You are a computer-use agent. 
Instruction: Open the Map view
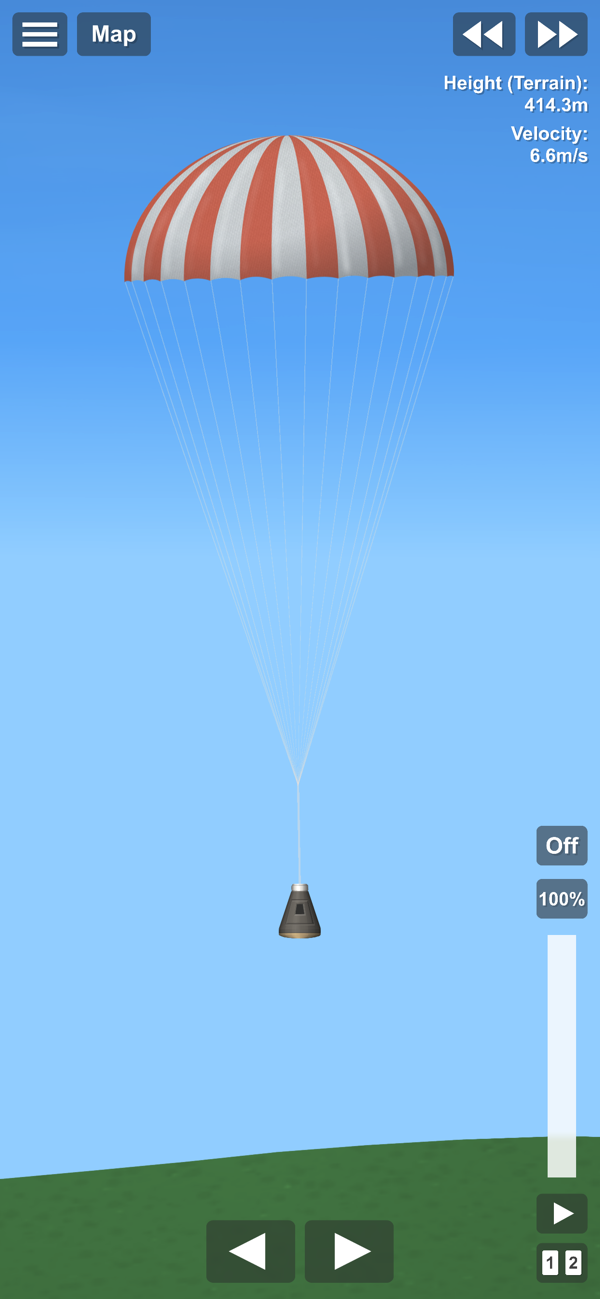[x=114, y=34]
